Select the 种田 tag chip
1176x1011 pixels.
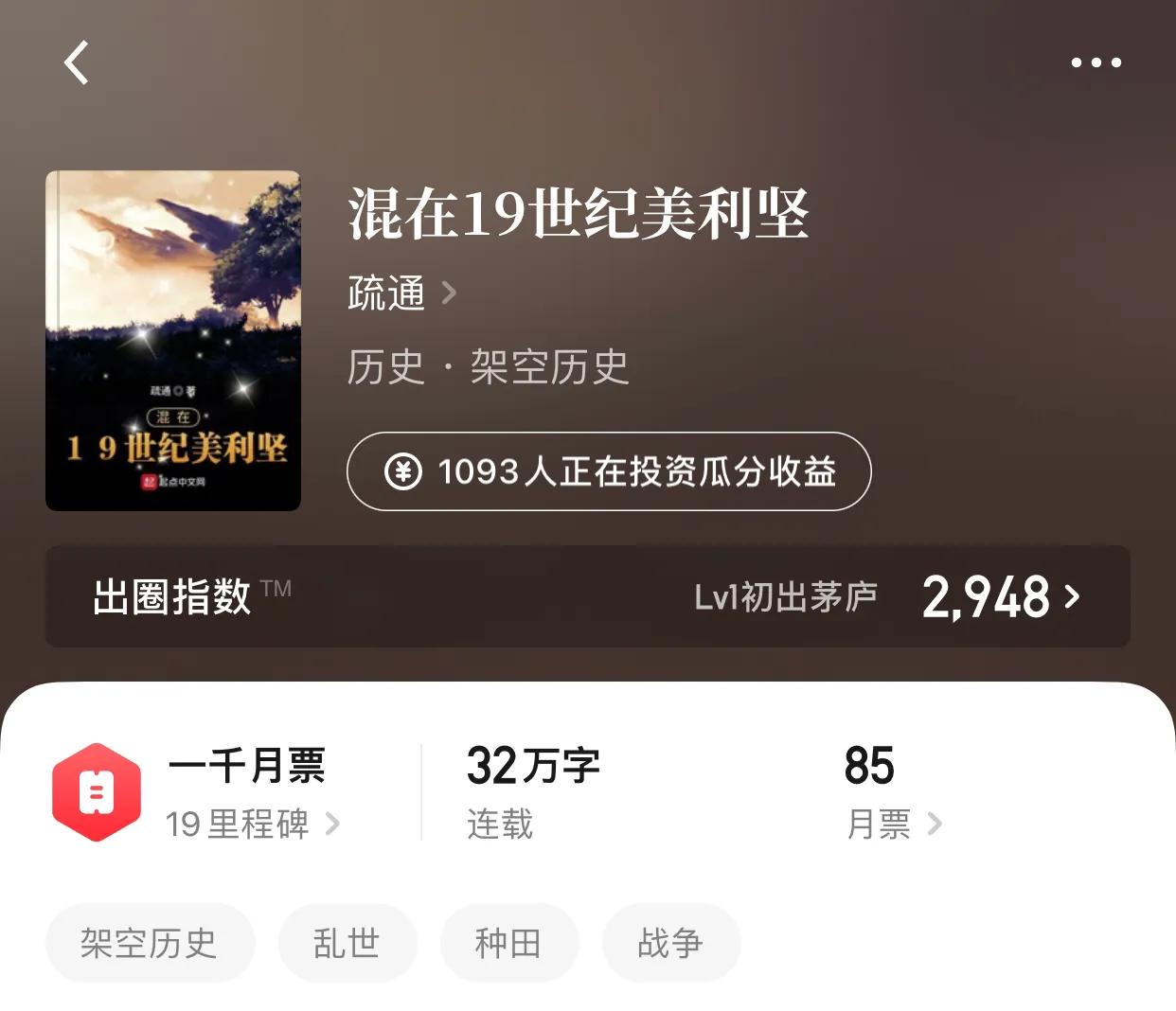pos(508,943)
